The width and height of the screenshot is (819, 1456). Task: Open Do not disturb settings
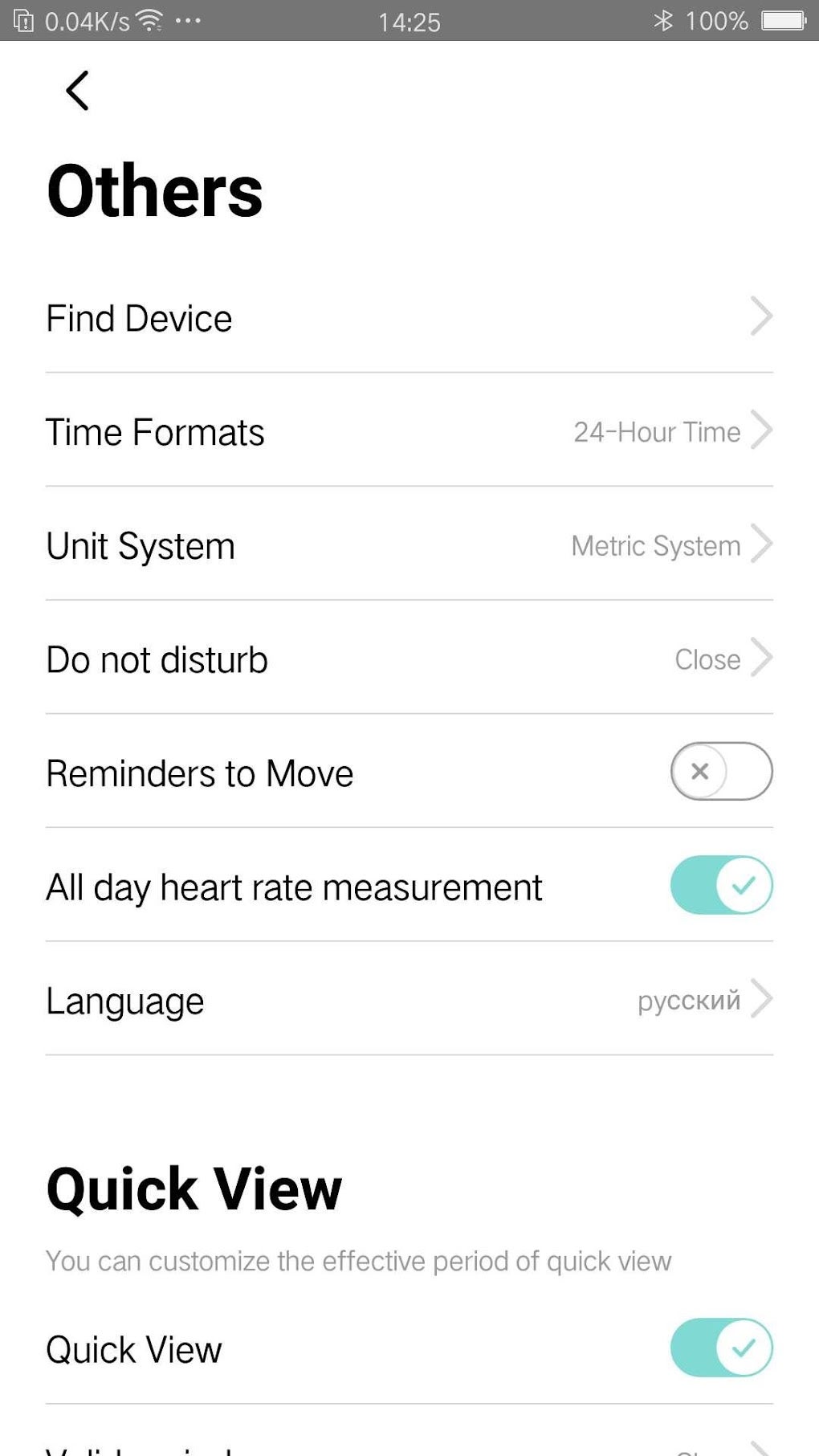click(409, 660)
